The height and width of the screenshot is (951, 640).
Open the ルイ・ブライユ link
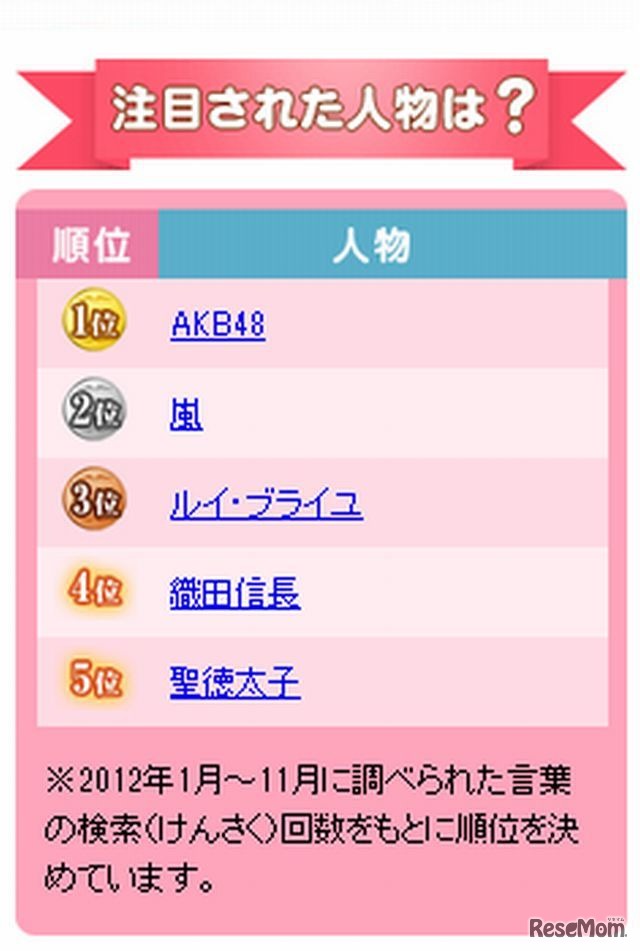click(x=266, y=505)
